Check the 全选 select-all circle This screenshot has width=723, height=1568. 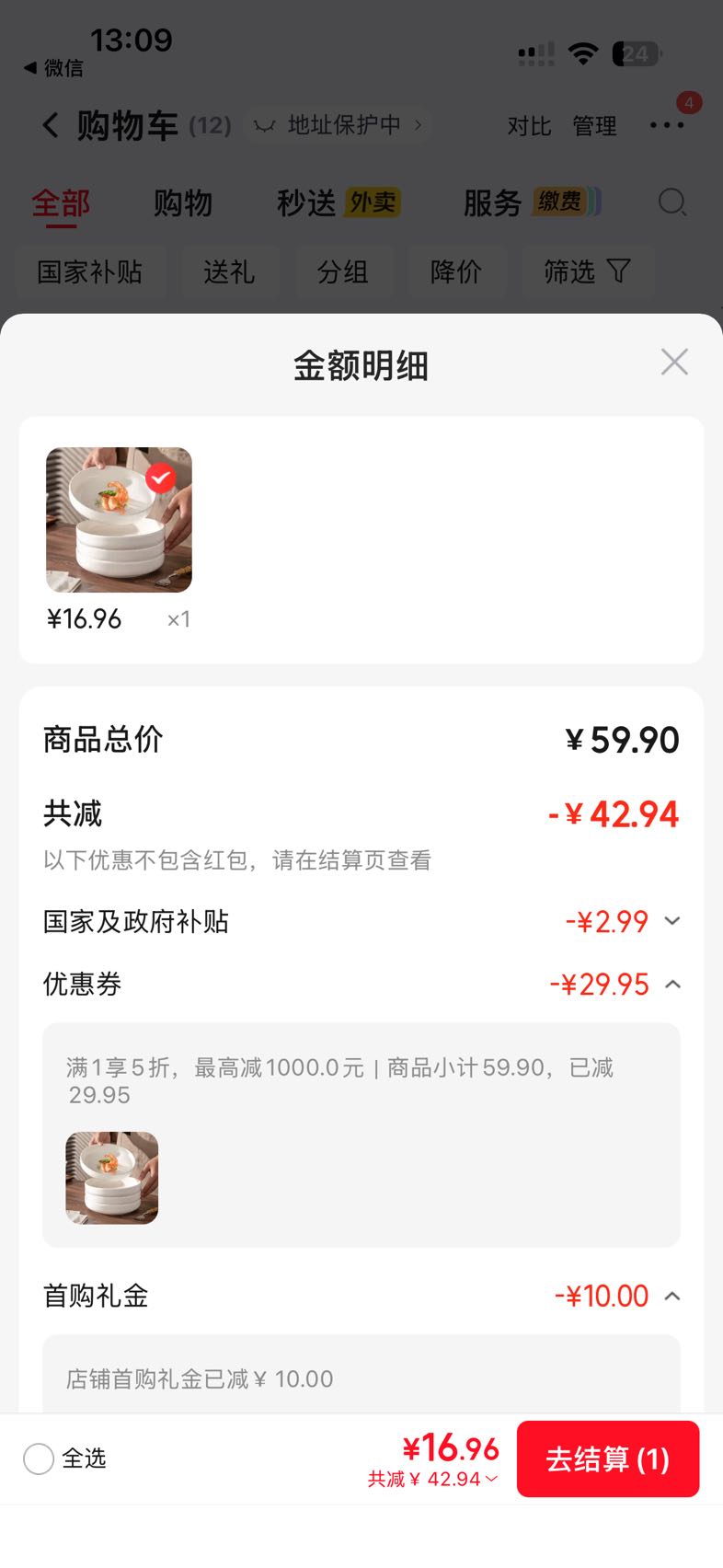click(39, 1458)
